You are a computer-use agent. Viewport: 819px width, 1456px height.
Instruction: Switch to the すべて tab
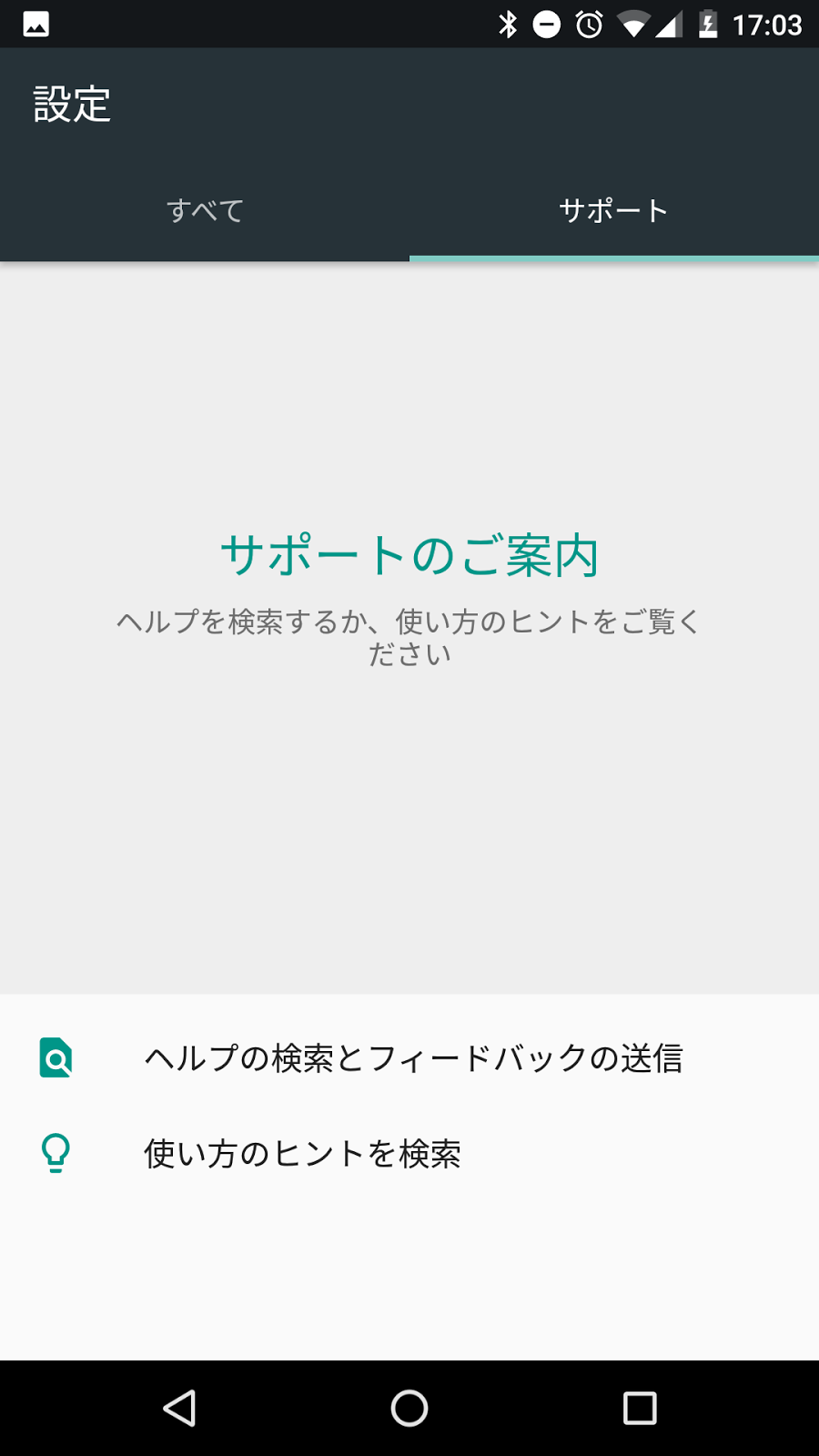coord(205,211)
